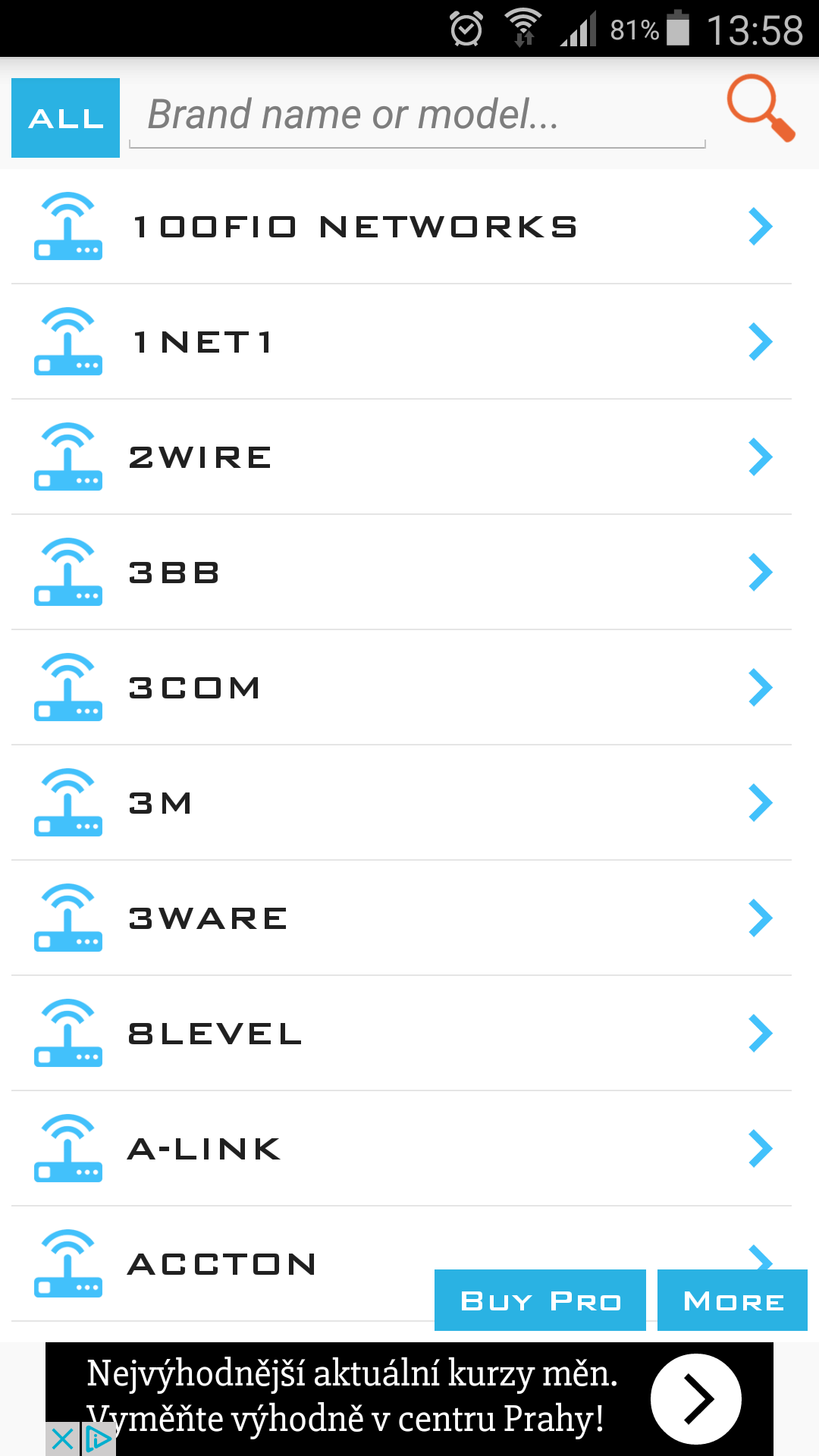Open the 1NET1 router brand
Screen dimensions: 819x1456
click(402, 342)
